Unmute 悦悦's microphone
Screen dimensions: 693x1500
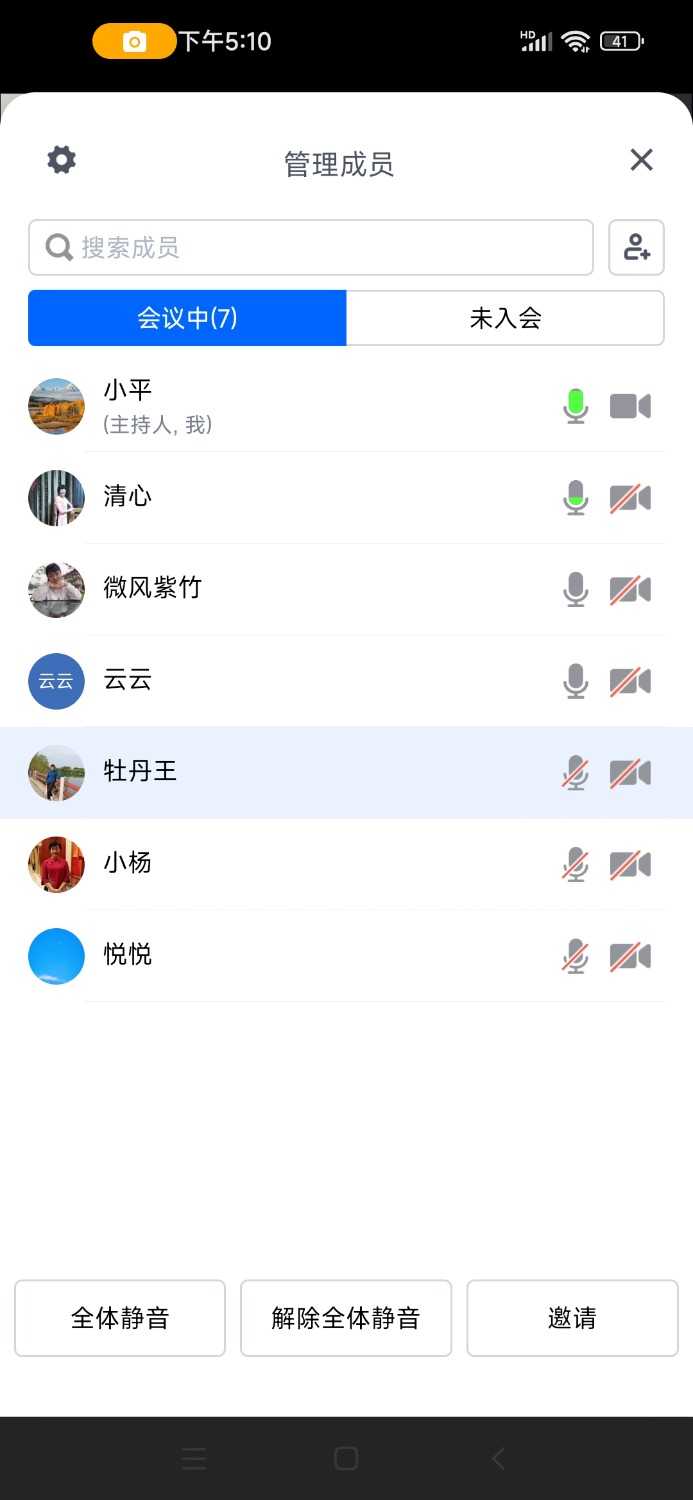[575, 957]
